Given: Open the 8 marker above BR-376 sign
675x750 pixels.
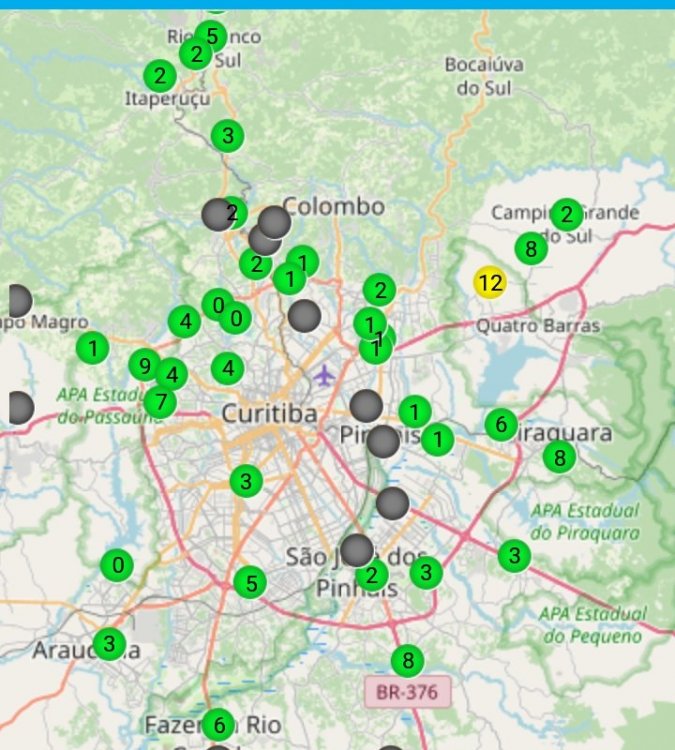Looking at the screenshot, I should pos(407,660).
